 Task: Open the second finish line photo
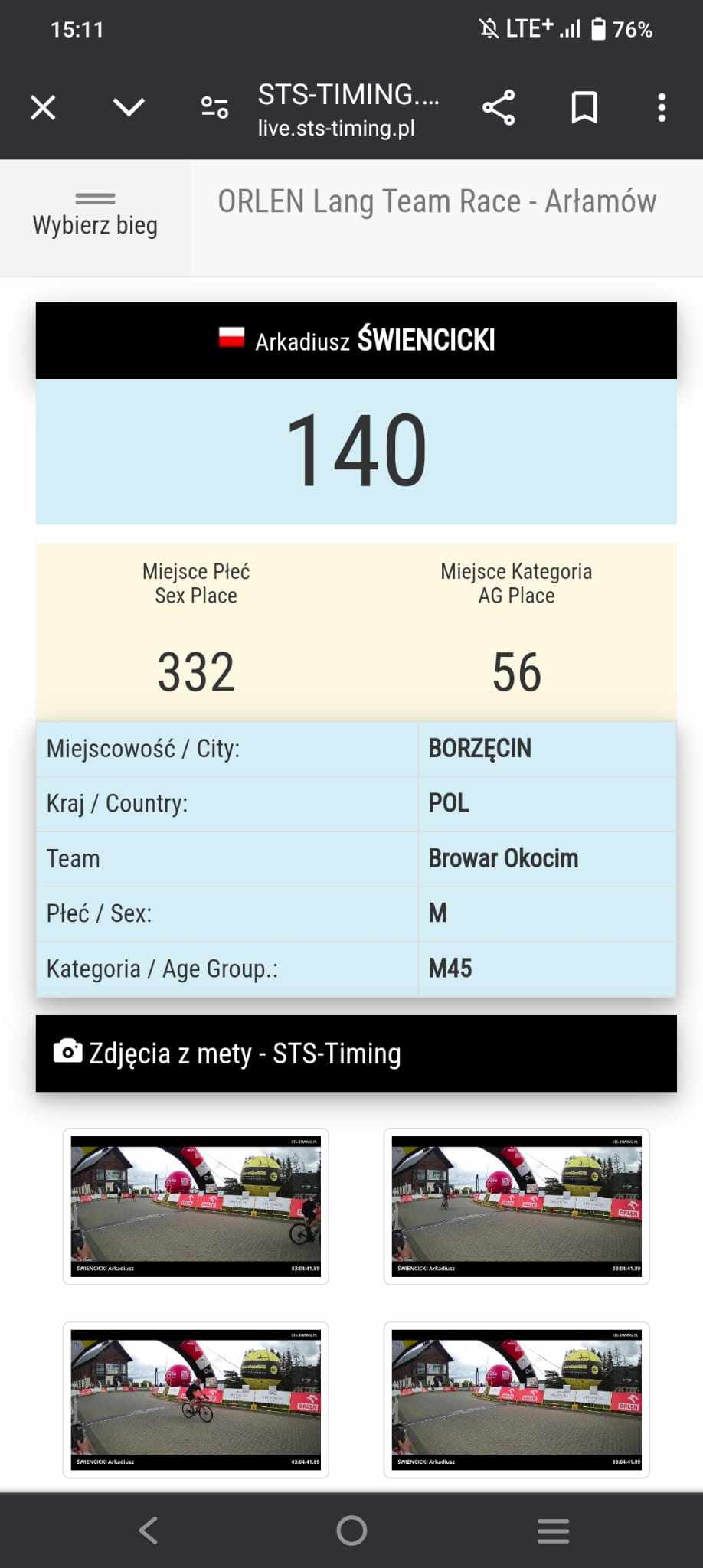pos(516,1206)
